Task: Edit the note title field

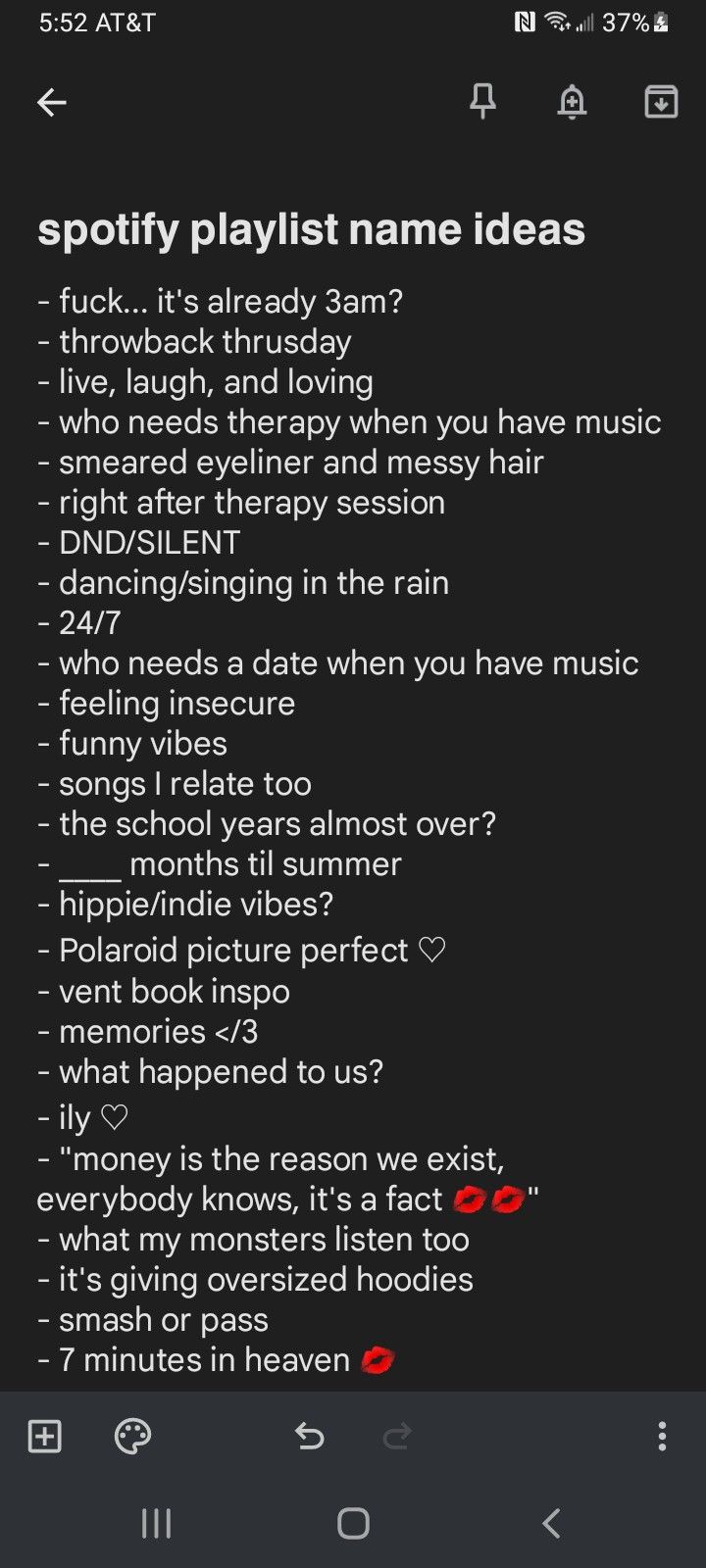Action: (311, 229)
